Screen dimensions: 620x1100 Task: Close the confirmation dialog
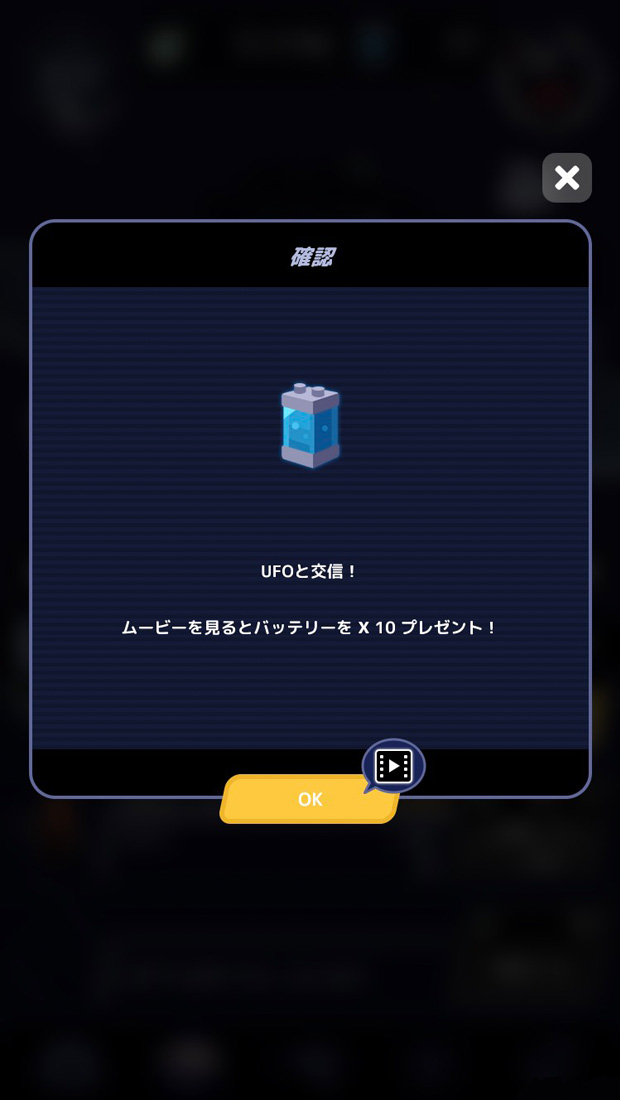[x=567, y=178]
